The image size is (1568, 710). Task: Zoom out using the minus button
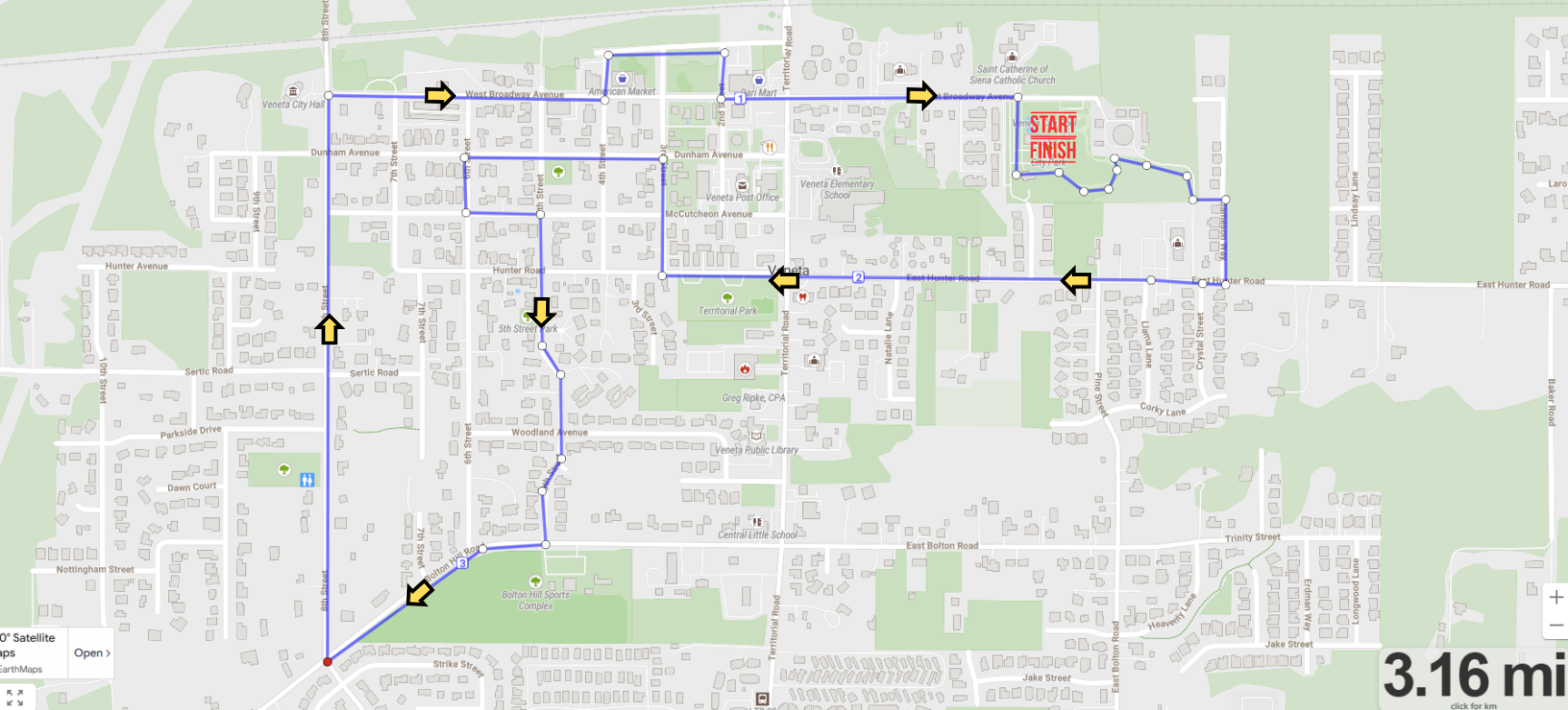(x=1555, y=625)
